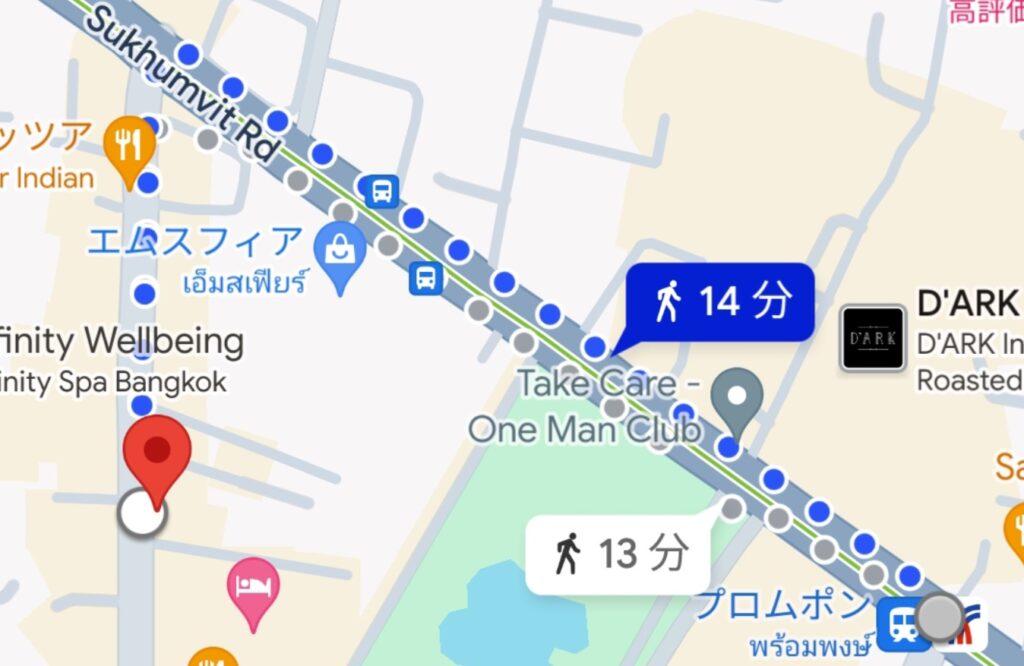Open the Take Care One Man Club pin
Image resolution: width=1024 pixels, height=666 pixels.
(737, 396)
